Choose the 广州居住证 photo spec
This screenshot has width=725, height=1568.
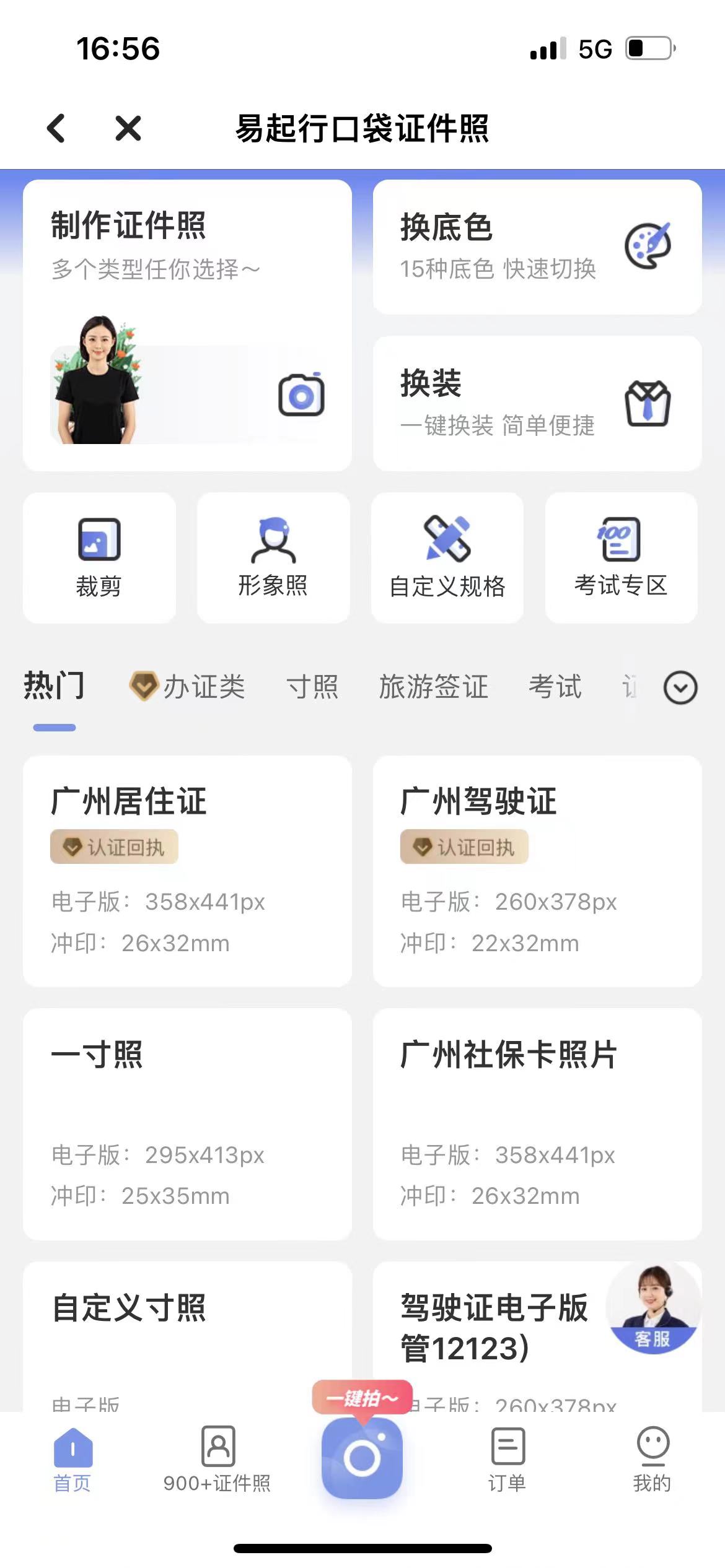click(187, 870)
